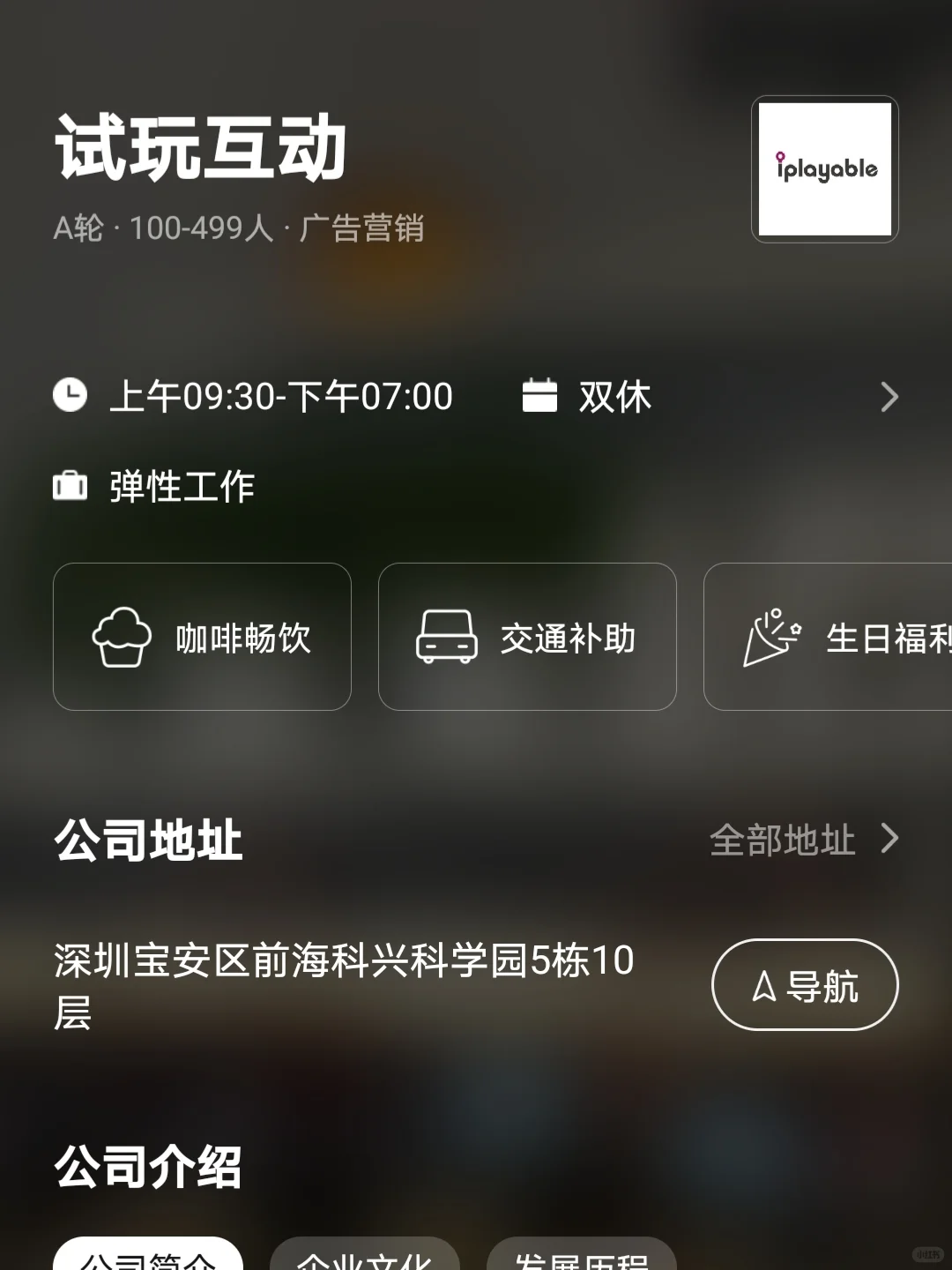Select the 公司简介 tab

tap(148, 1253)
